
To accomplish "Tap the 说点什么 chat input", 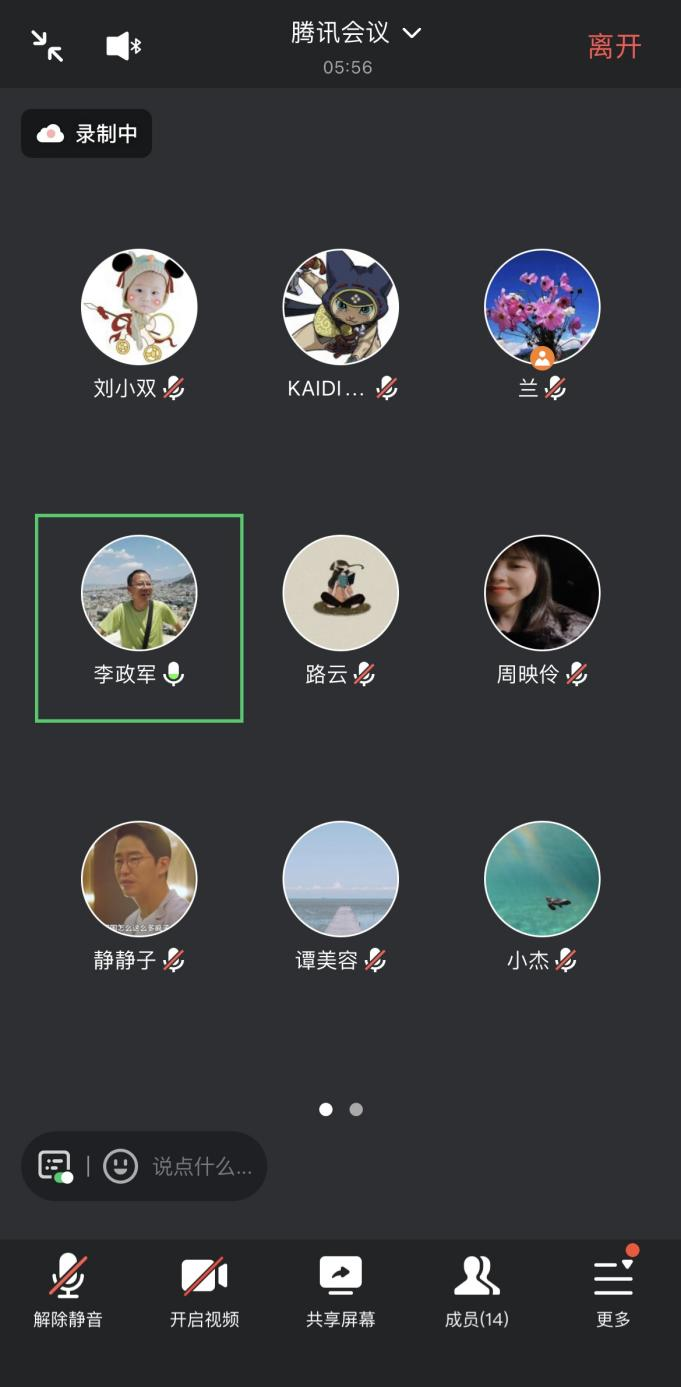I will (201, 1166).
